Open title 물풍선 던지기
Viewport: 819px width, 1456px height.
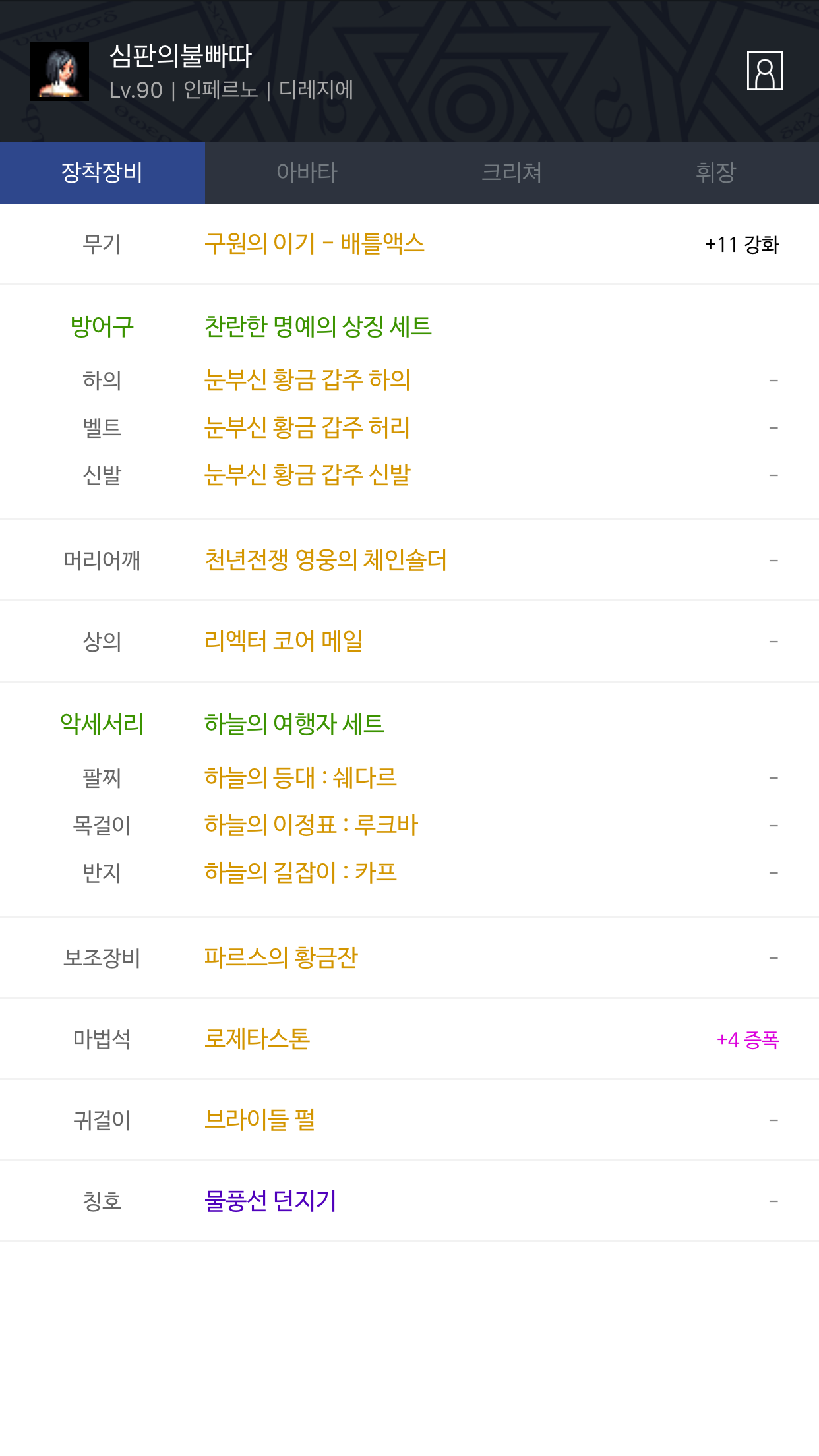click(x=270, y=1201)
